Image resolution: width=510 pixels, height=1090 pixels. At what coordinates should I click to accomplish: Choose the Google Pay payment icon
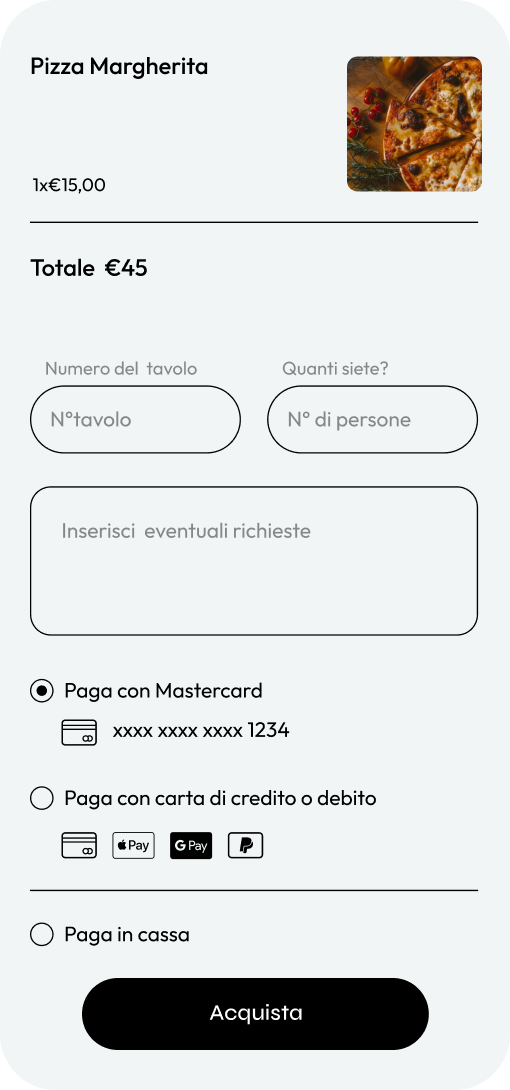pos(191,845)
